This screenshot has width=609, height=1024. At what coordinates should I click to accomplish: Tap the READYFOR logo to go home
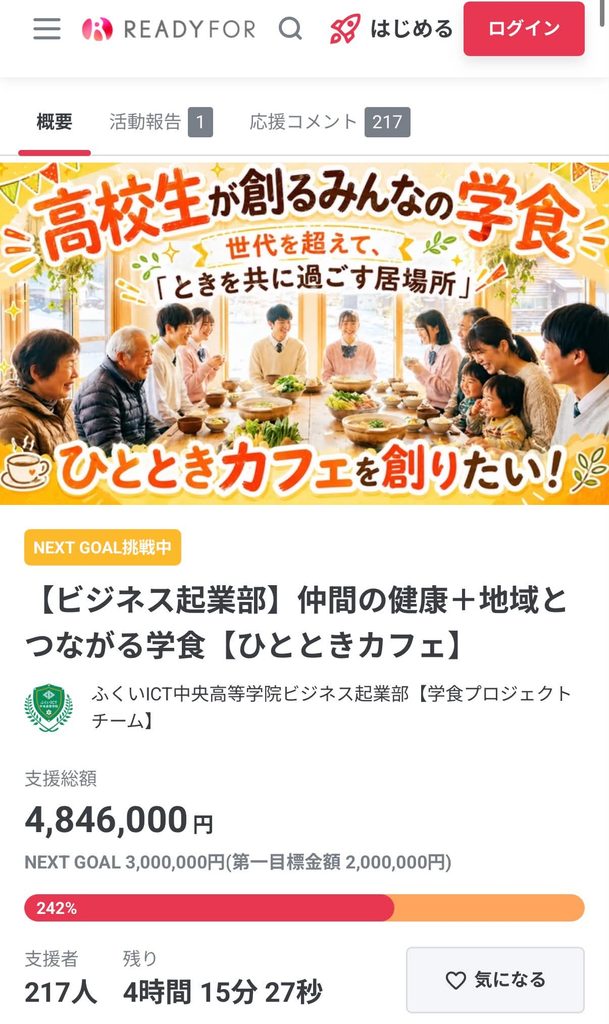[168, 29]
